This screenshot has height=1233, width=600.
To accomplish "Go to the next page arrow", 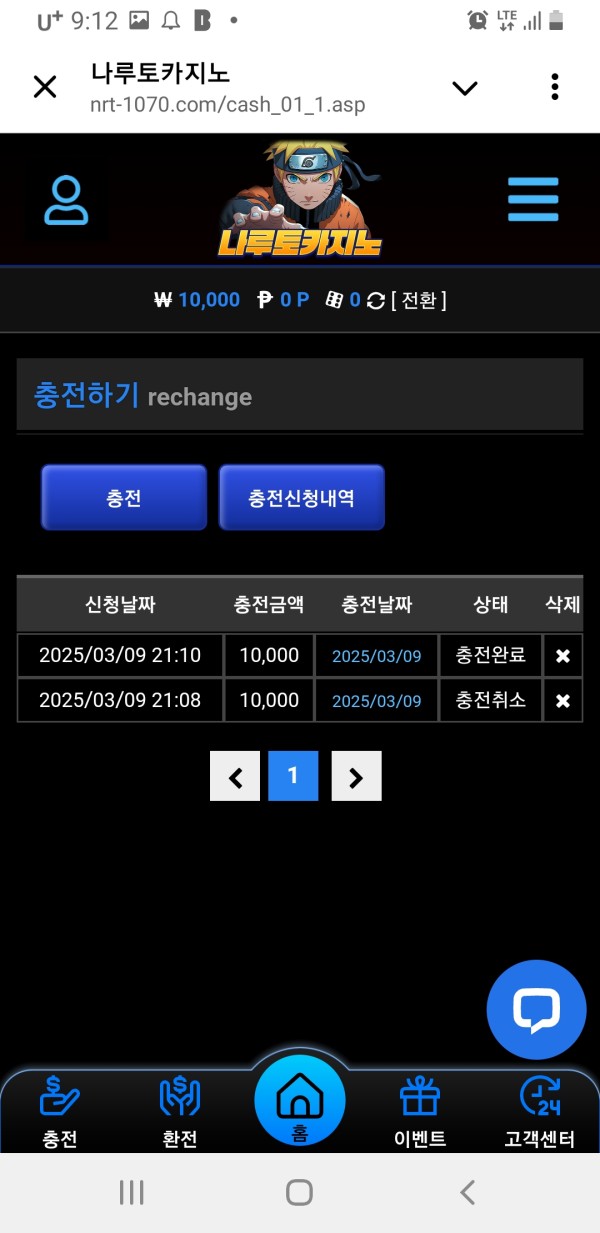I will point(356,776).
